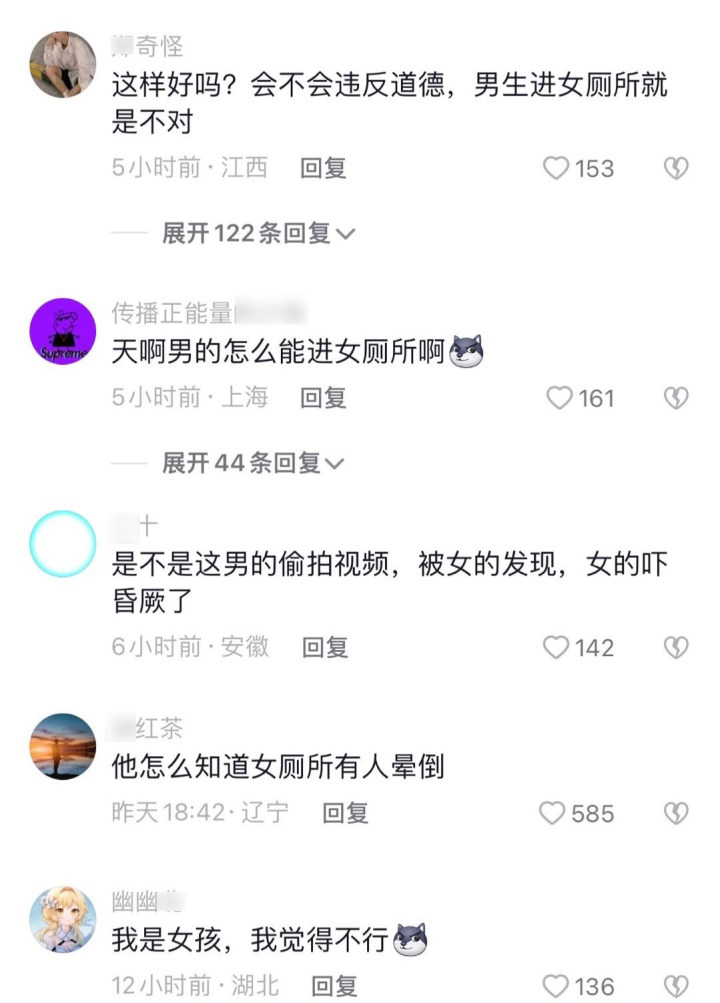Viewport: 720px width, 1003px height.
Task: Reply to the 湖北 comment
Action: [334, 986]
